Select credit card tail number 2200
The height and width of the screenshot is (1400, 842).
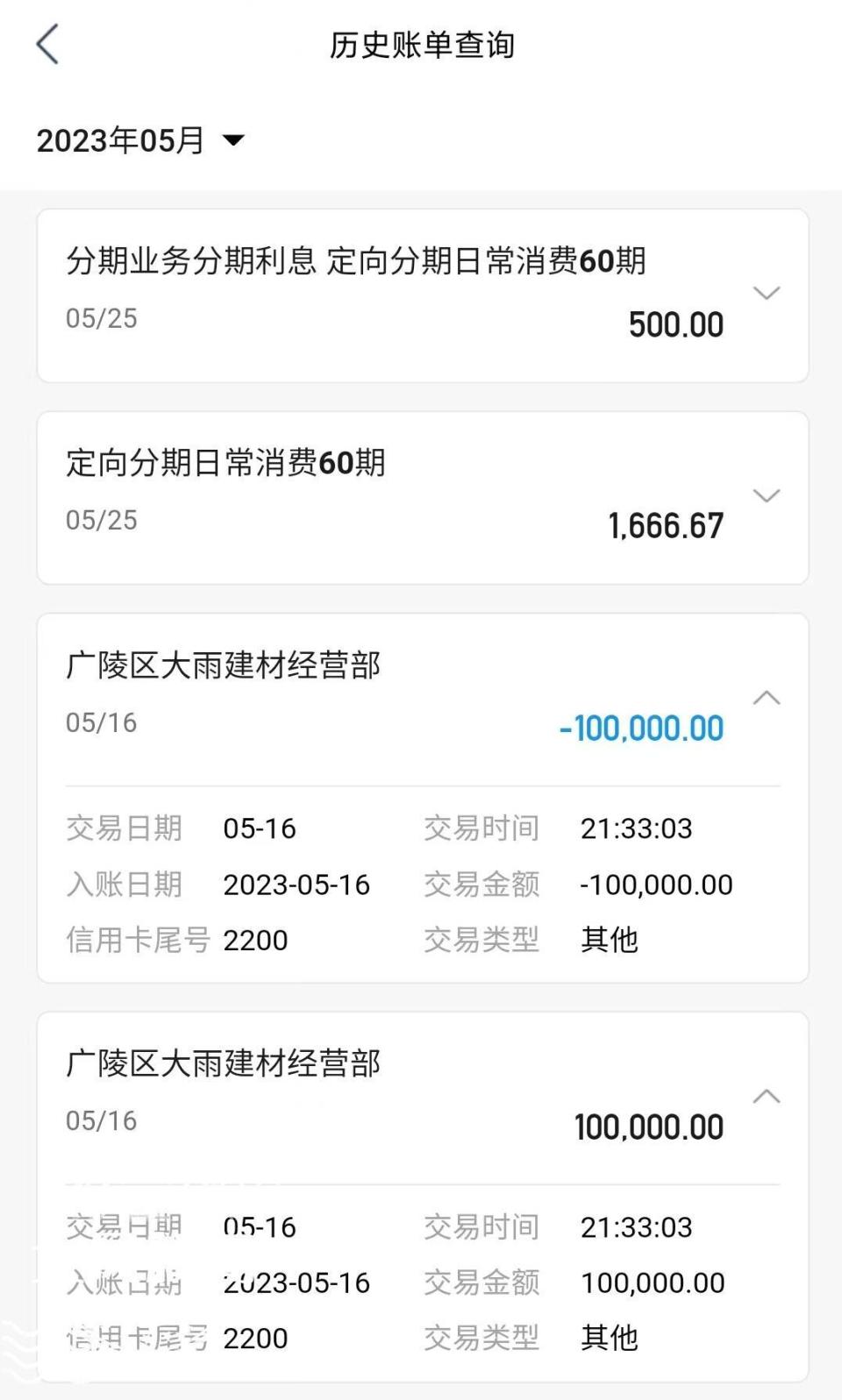point(256,940)
